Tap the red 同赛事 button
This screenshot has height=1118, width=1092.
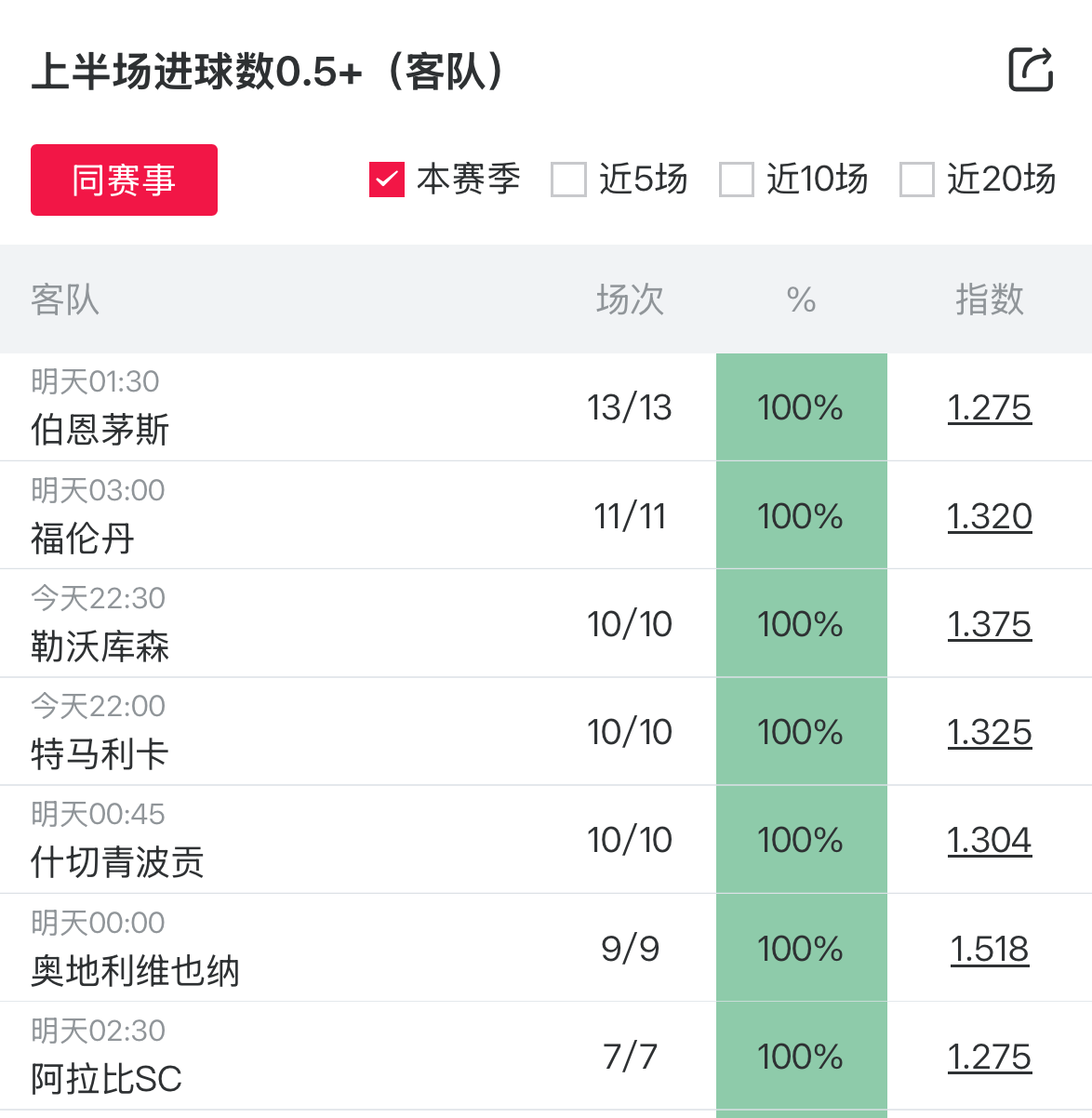coord(124,180)
